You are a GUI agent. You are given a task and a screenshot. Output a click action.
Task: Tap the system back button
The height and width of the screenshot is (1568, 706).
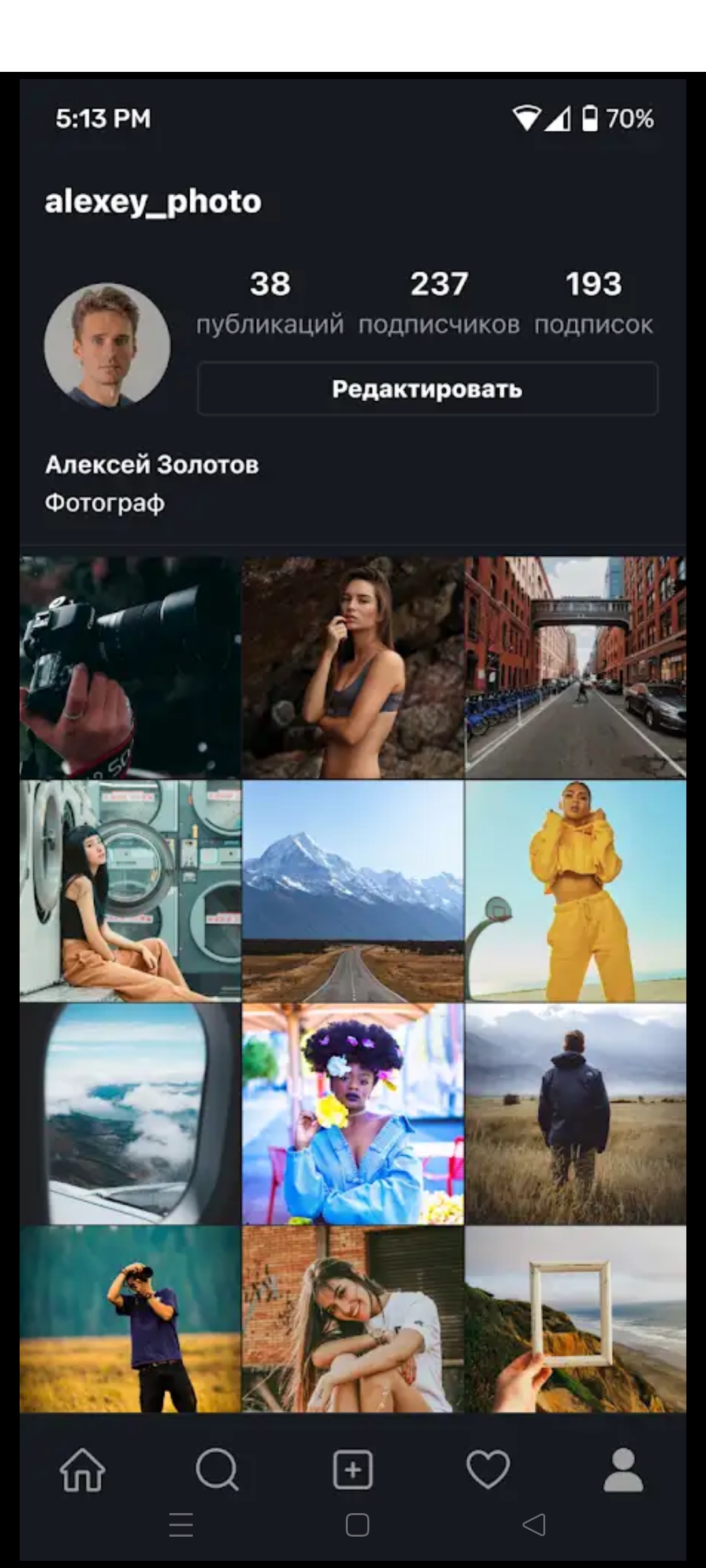(x=534, y=1525)
